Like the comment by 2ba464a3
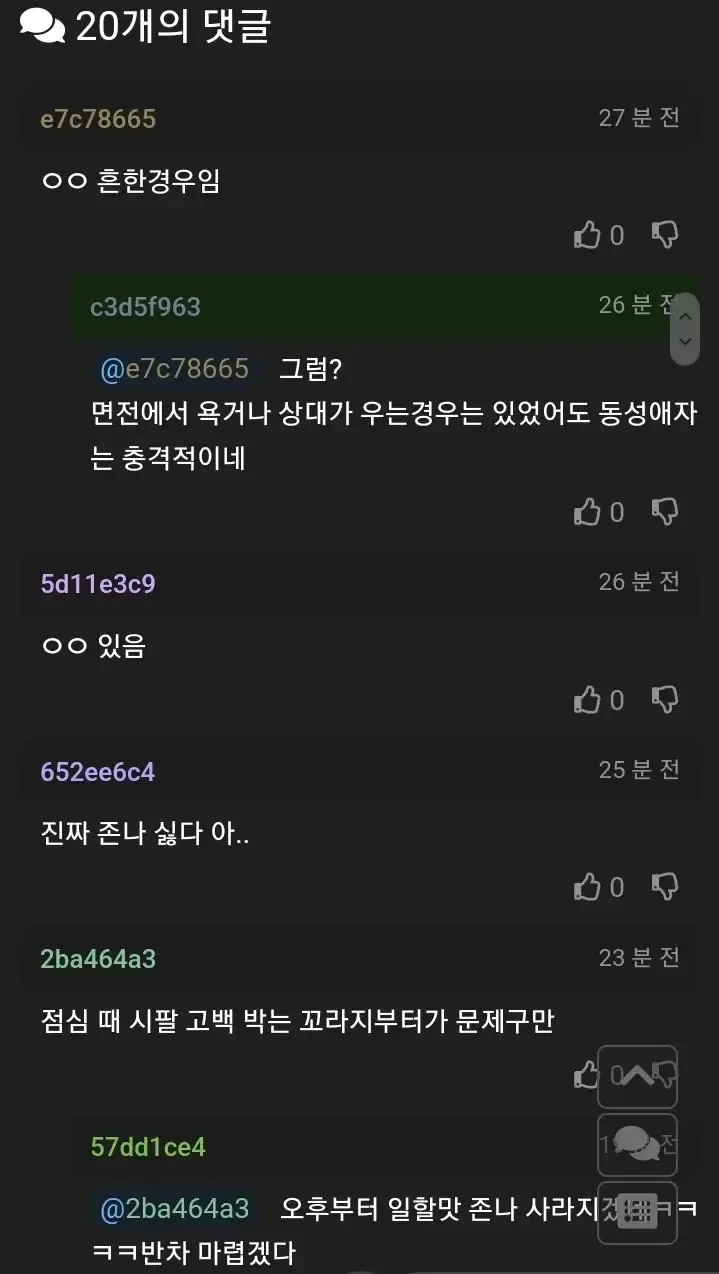 586,1075
